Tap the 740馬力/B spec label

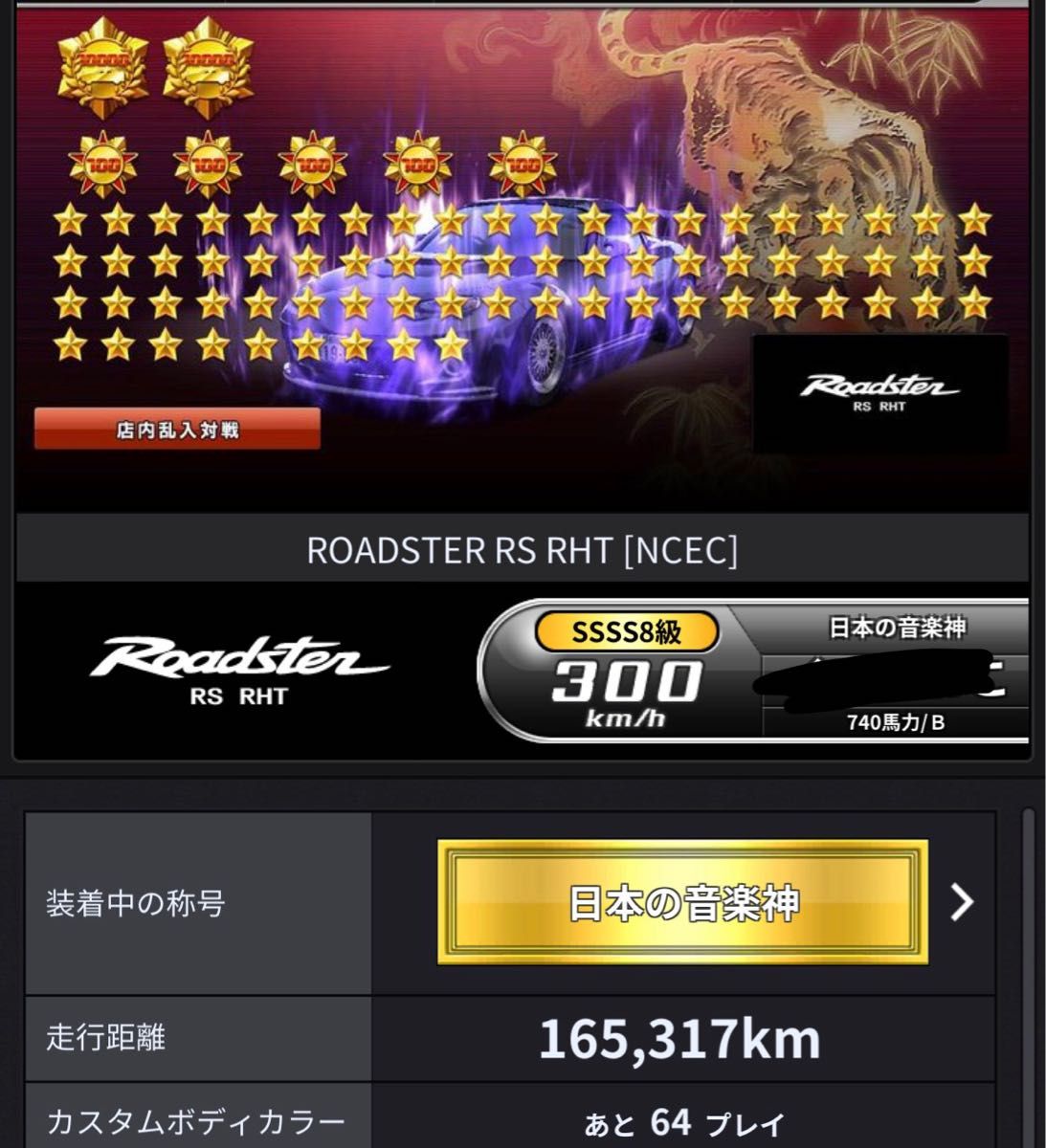click(901, 721)
